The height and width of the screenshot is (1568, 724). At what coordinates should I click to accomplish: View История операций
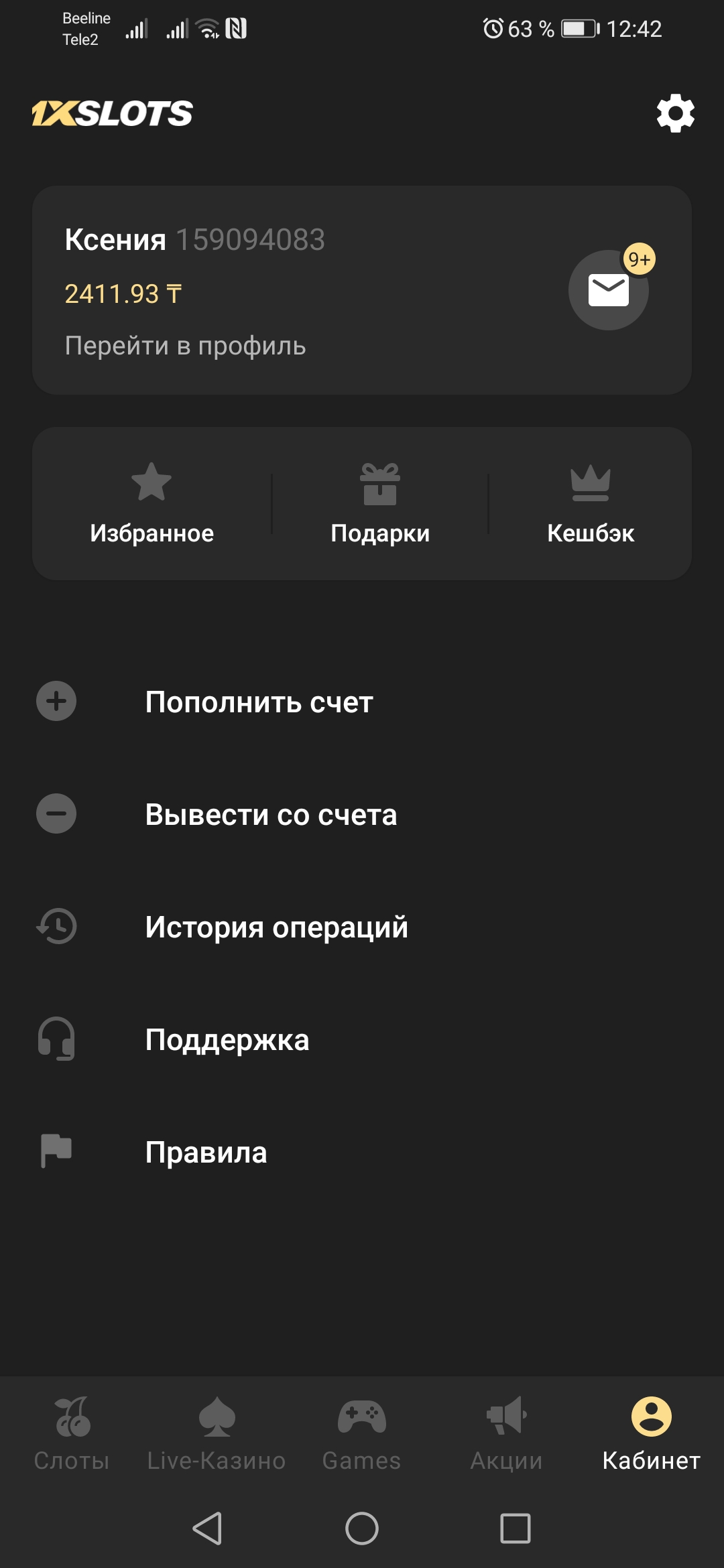coord(276,927)
